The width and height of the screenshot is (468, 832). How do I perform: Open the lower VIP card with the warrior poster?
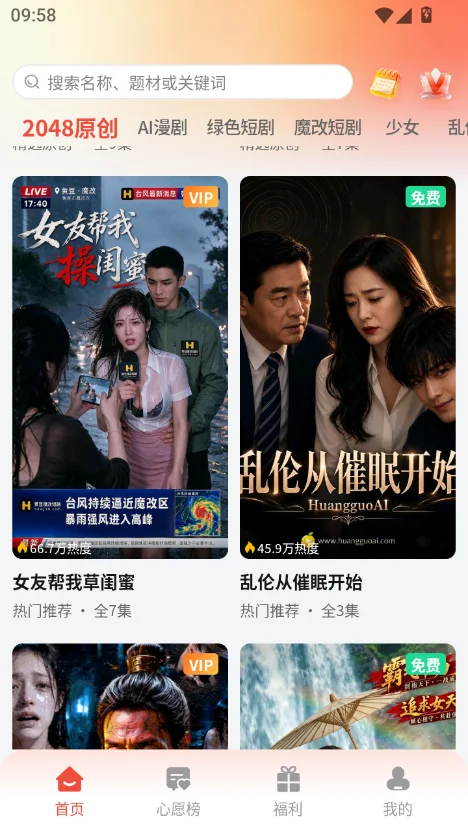click(x=120, y=696)
